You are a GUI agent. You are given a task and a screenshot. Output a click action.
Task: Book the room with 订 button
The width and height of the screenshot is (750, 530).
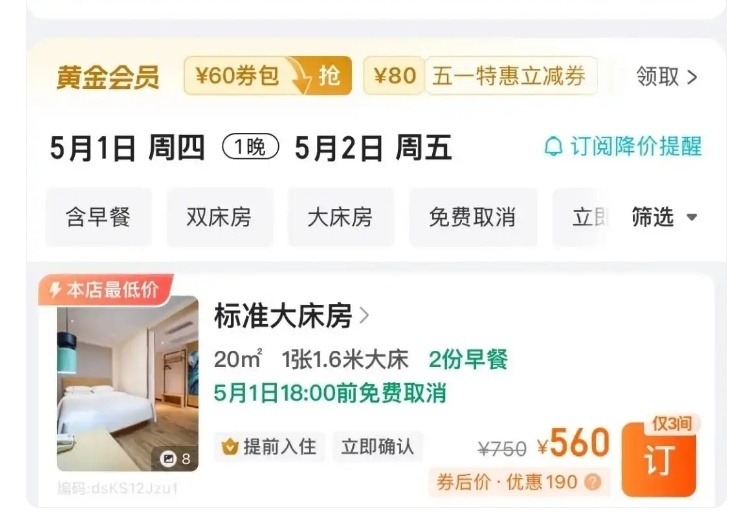(x=658, y=462)
